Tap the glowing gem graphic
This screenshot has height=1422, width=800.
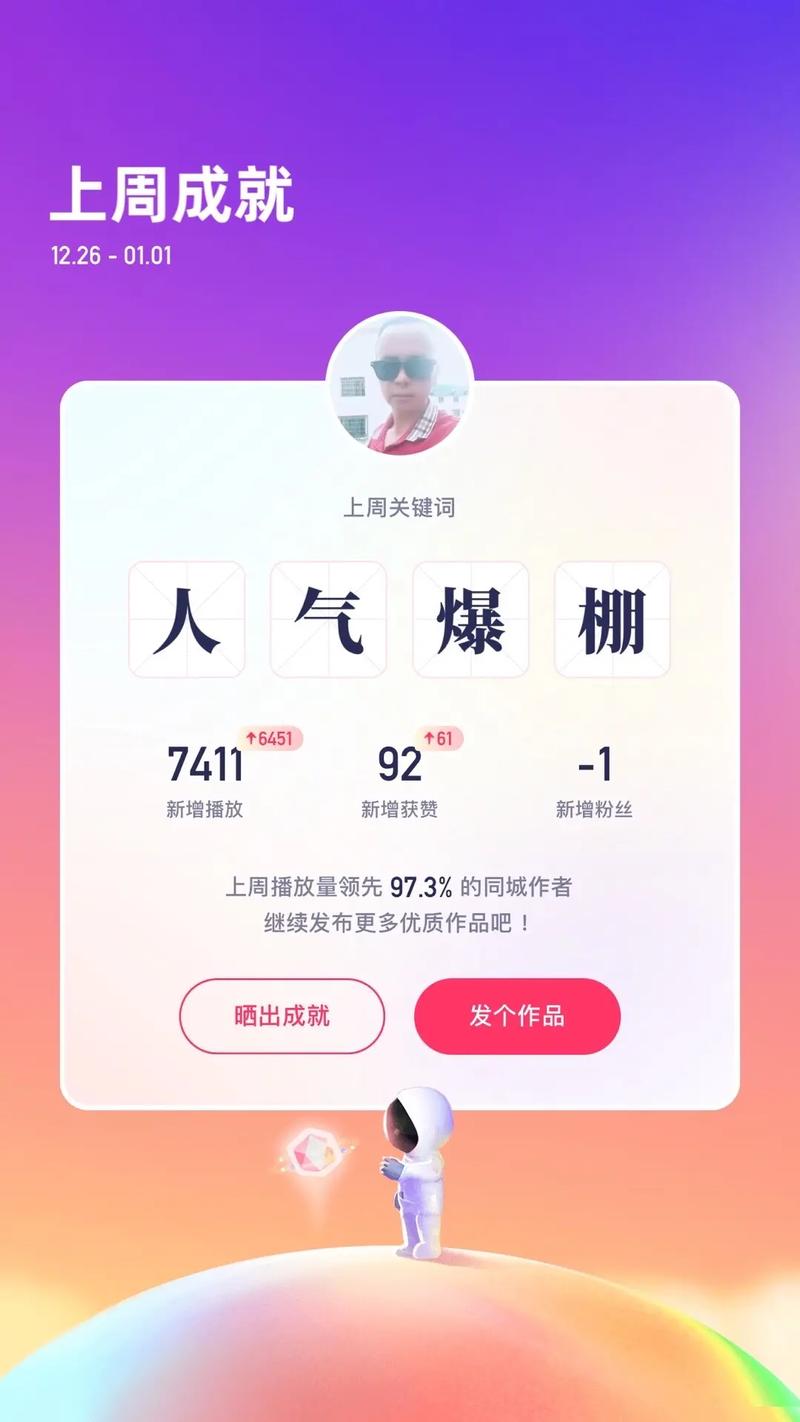314,1150
